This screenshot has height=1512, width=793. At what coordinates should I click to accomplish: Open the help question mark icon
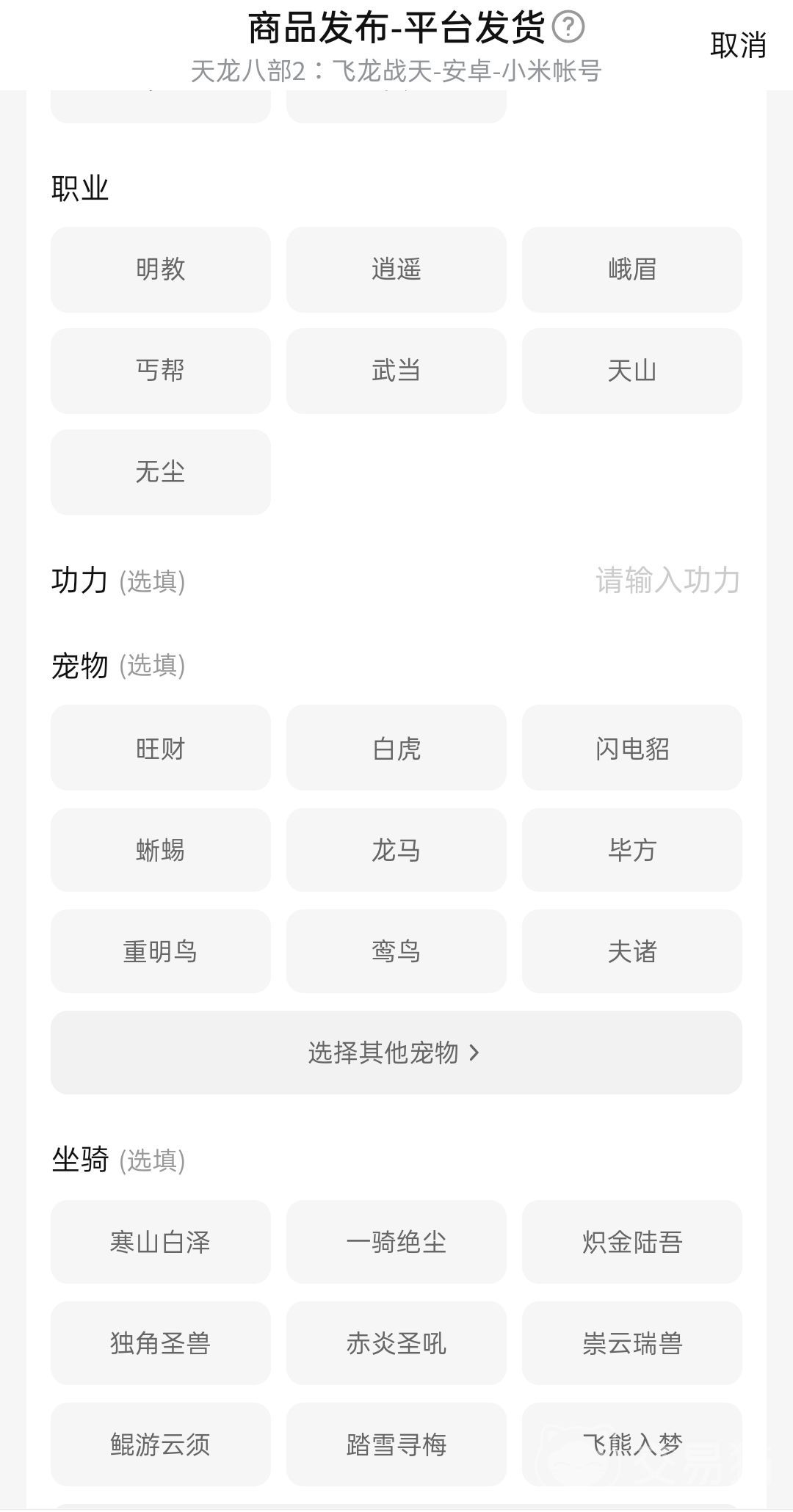click(568, 27)
